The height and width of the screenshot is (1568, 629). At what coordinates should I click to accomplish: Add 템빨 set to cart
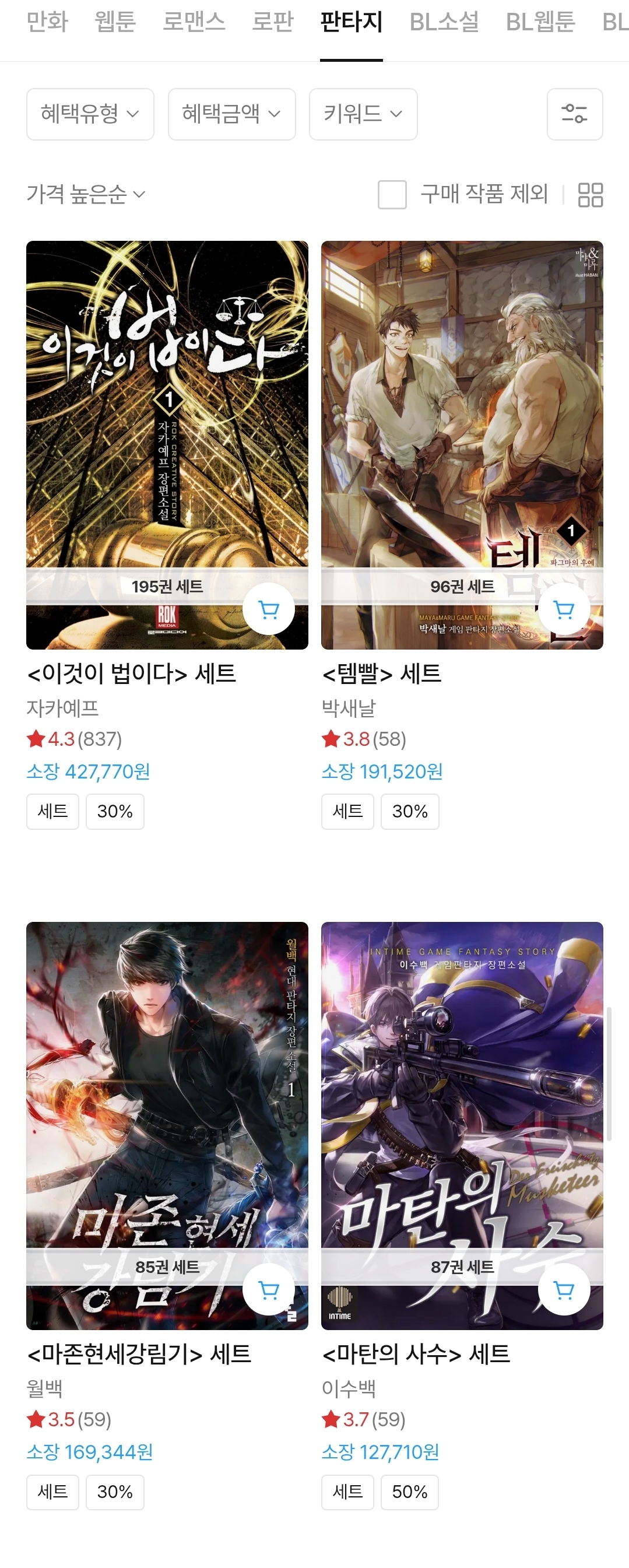click(x=564, y=609)
